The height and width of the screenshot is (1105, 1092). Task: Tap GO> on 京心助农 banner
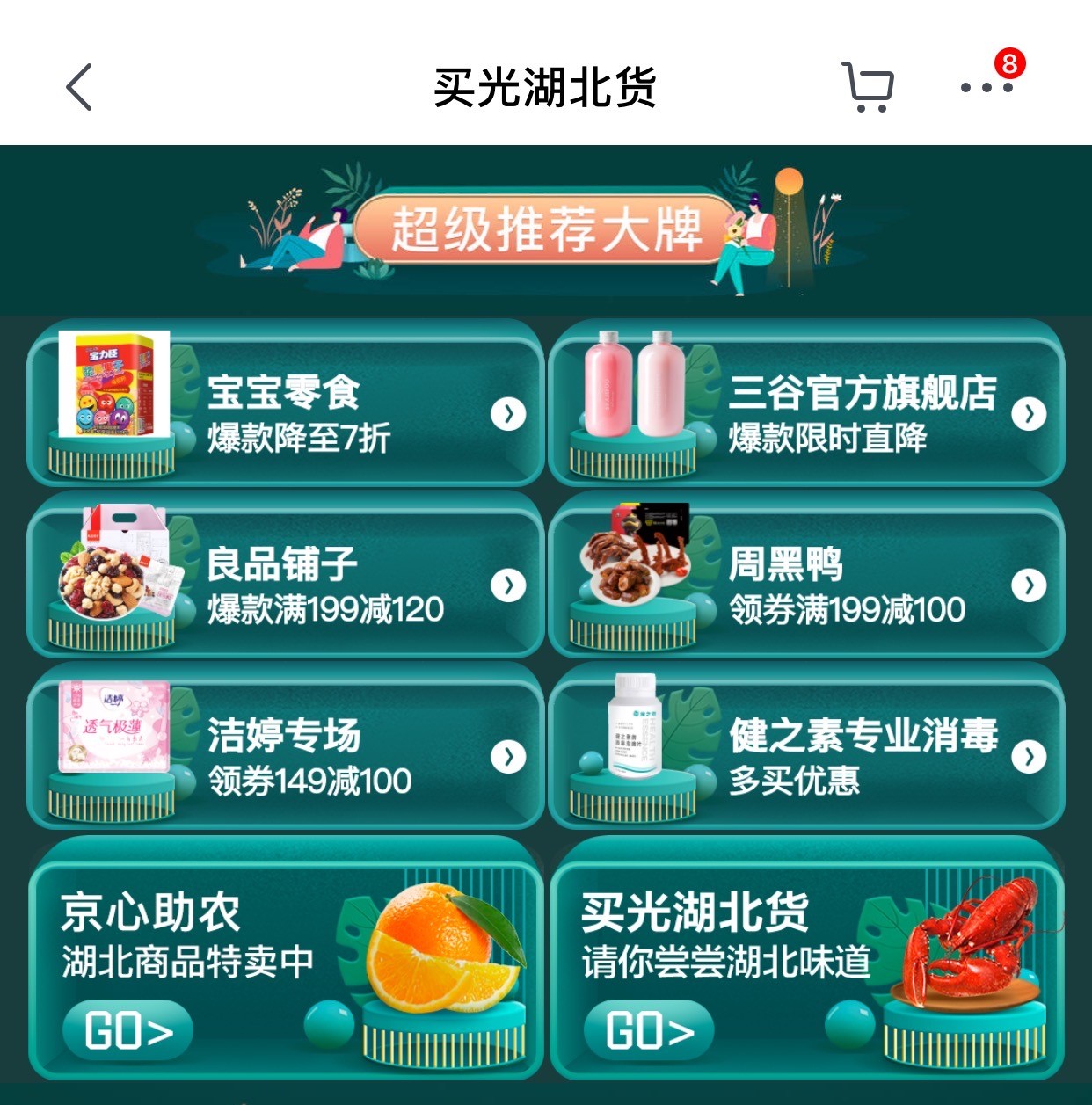coord(128,1030)
